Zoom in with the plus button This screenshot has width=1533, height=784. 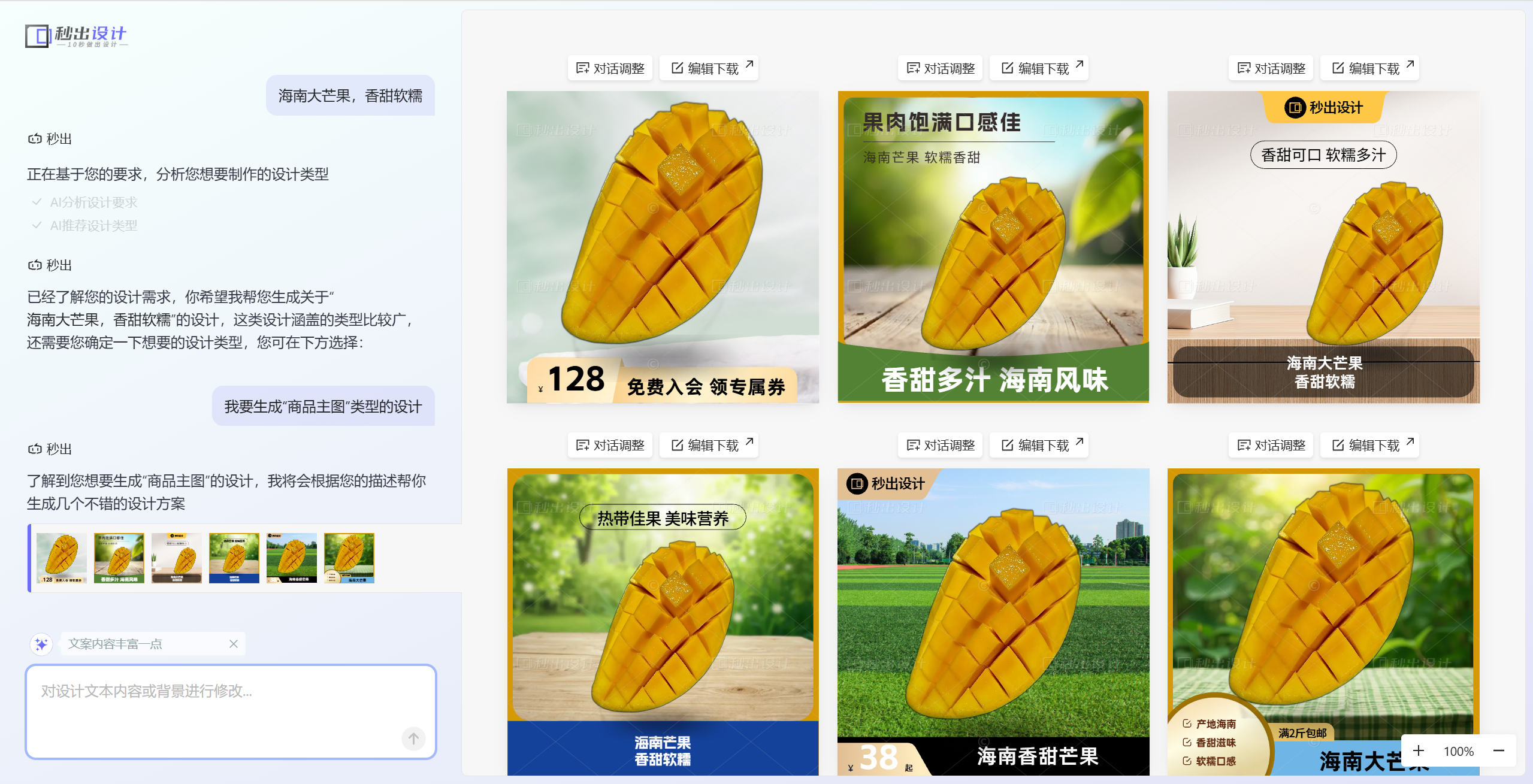[1419, 751]
